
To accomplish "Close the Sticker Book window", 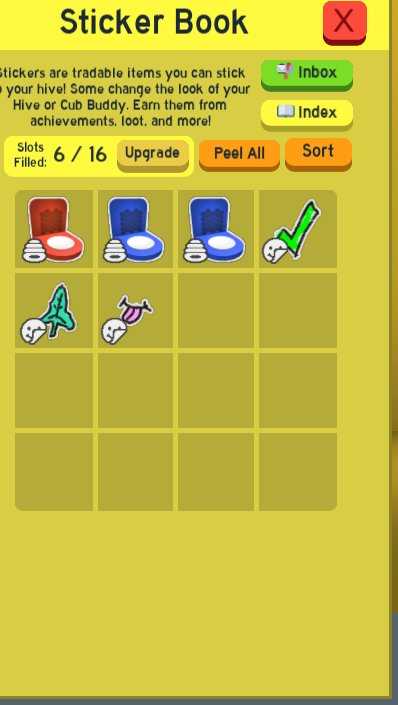I will (x=344, y=22).
